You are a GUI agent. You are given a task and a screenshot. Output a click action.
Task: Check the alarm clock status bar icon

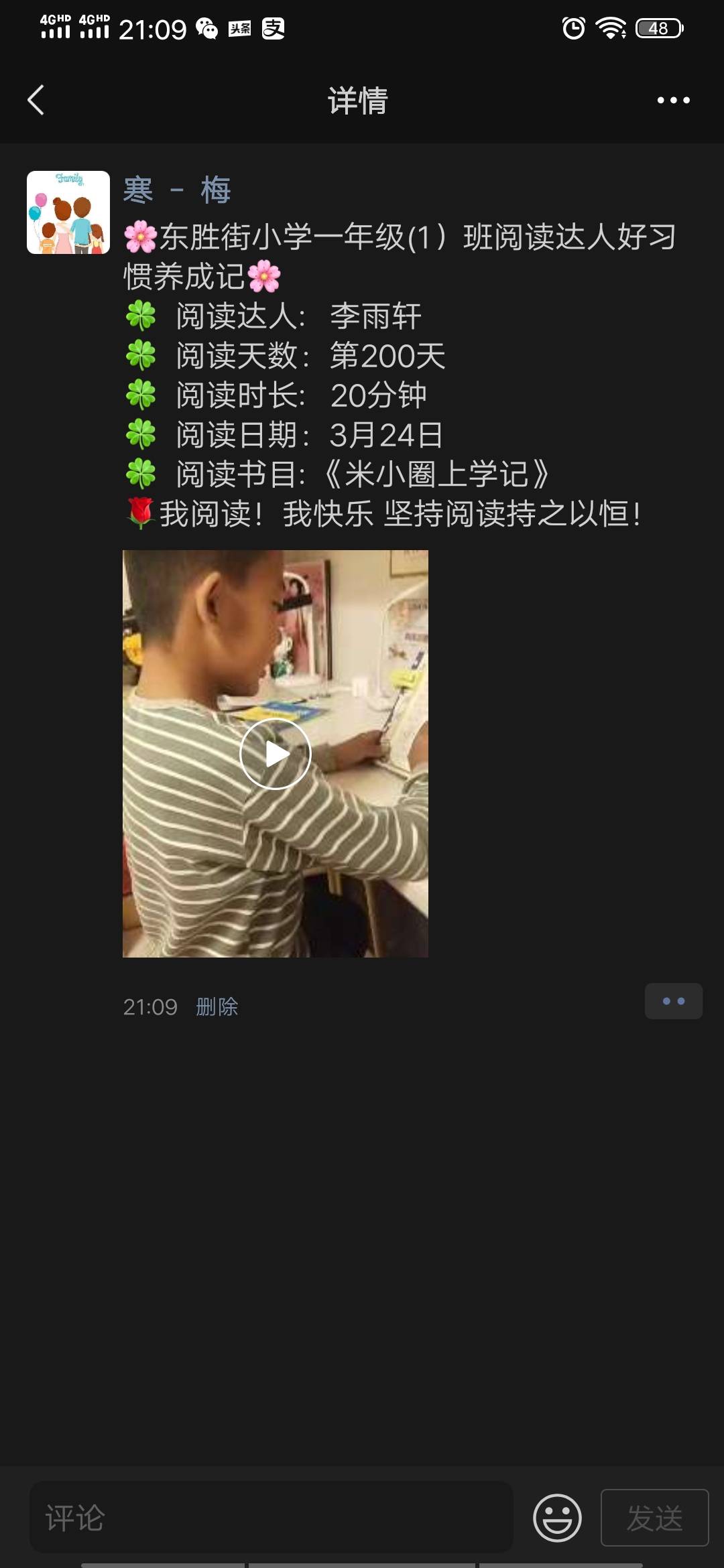(573, 27)
